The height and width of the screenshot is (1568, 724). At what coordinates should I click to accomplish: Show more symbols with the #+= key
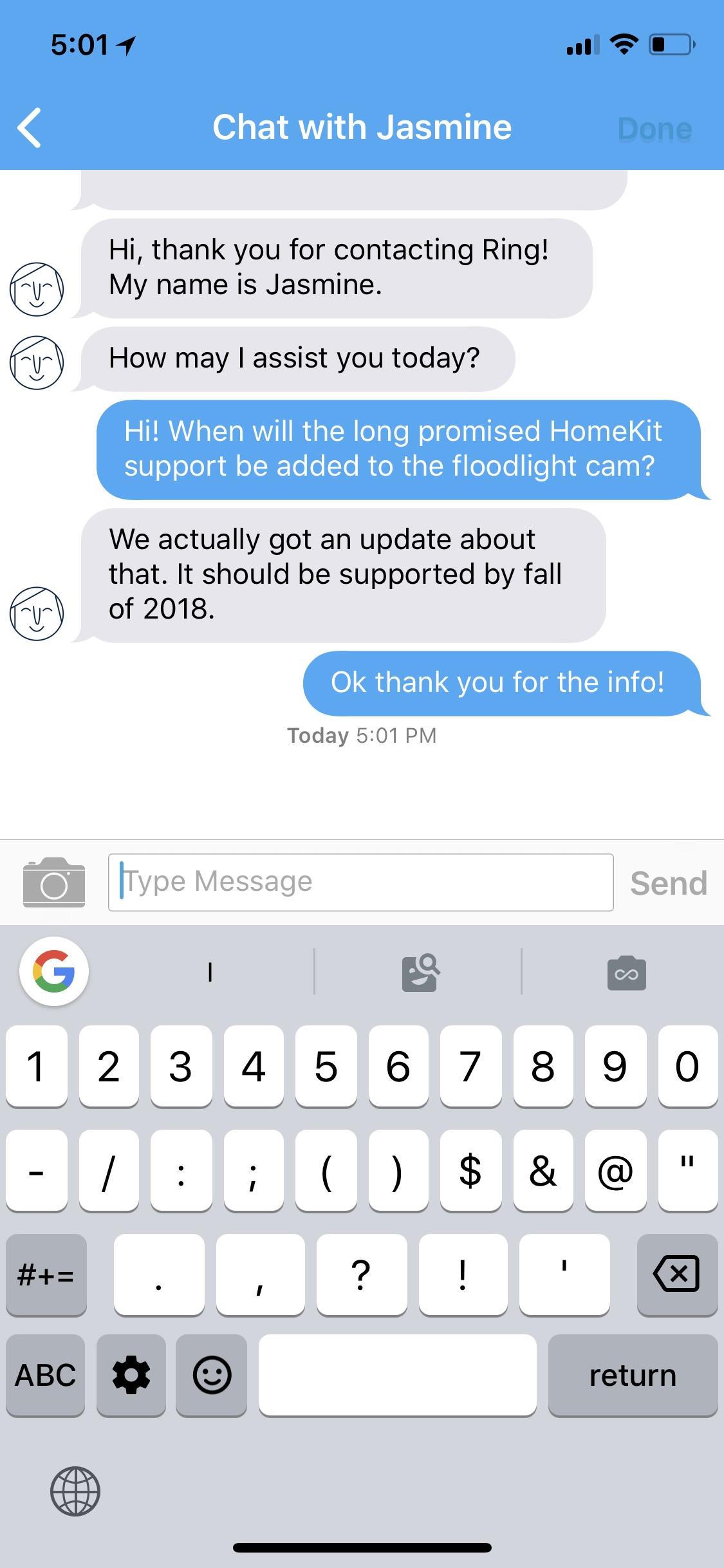coord(46,1274)
